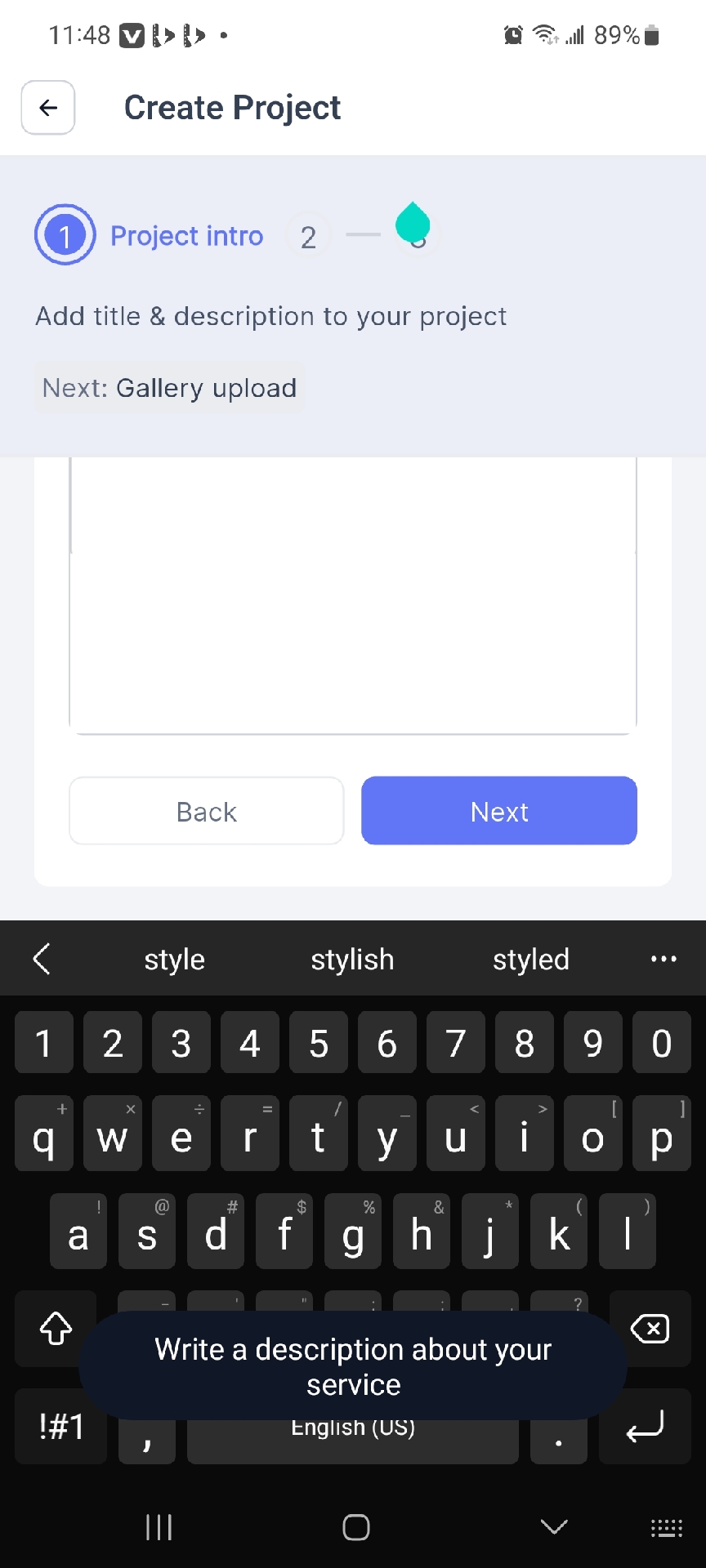Delete a character with the backspace key
The width and height of the screenshot is (706, 1568).
coord(650,1329)
